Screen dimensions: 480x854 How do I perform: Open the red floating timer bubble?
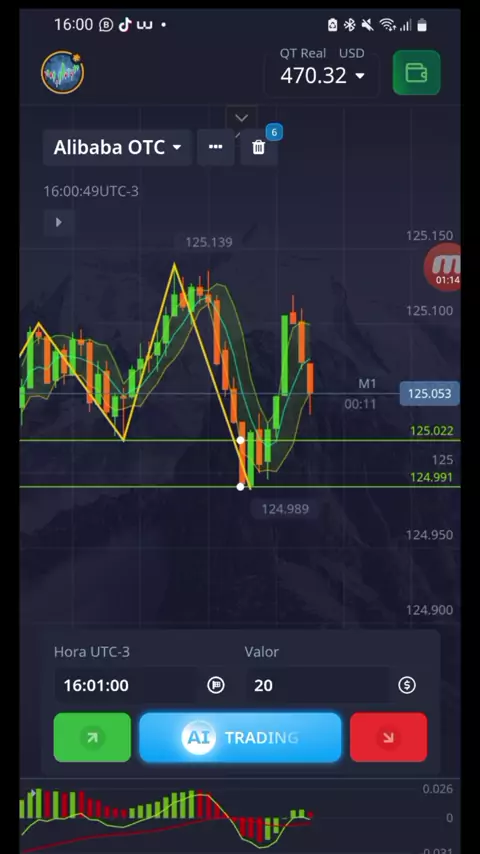pyautogui.click(x=443, y=268)
